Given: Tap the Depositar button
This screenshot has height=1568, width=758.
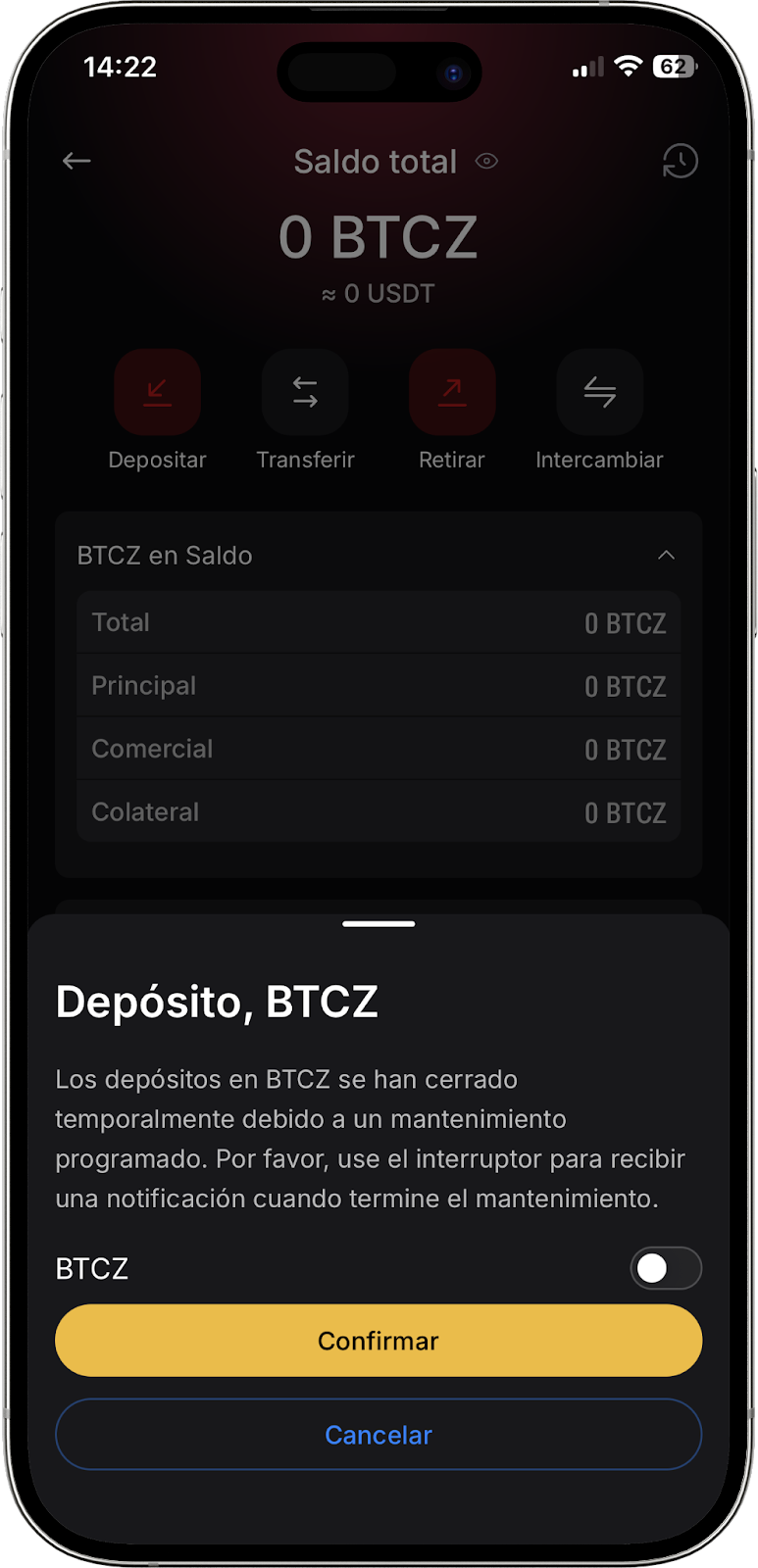Looking at the screenshot, I should coord(157,393).
